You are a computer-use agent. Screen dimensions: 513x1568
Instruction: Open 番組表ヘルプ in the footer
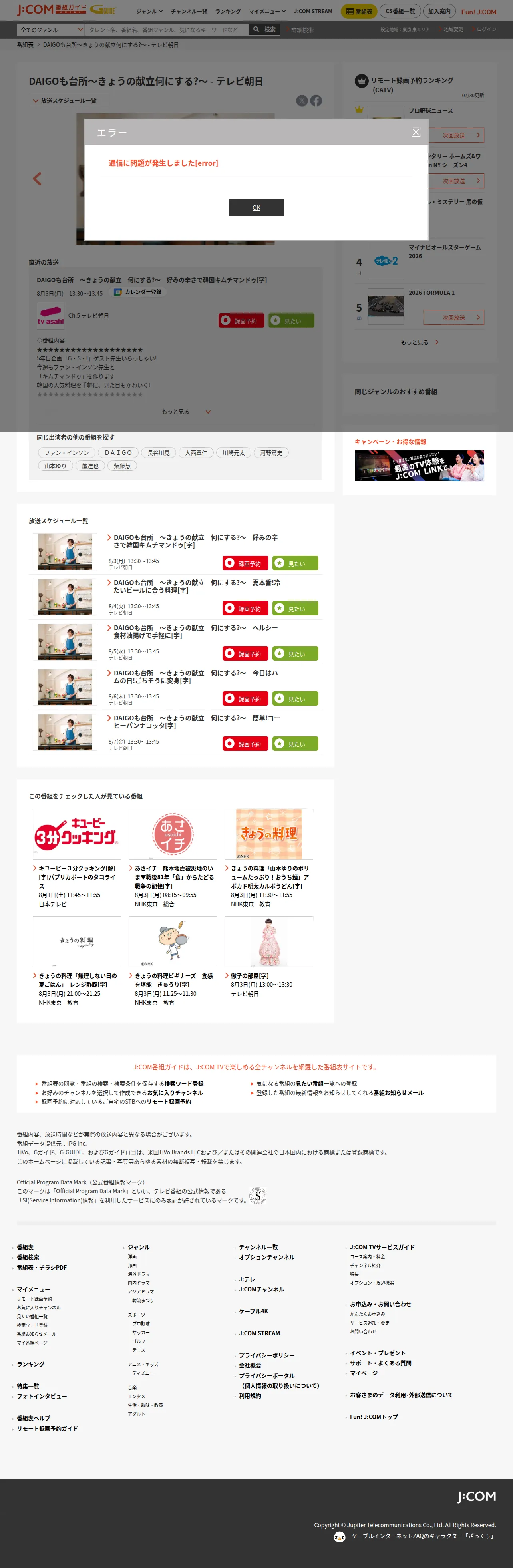click(x=34, y=1418)
